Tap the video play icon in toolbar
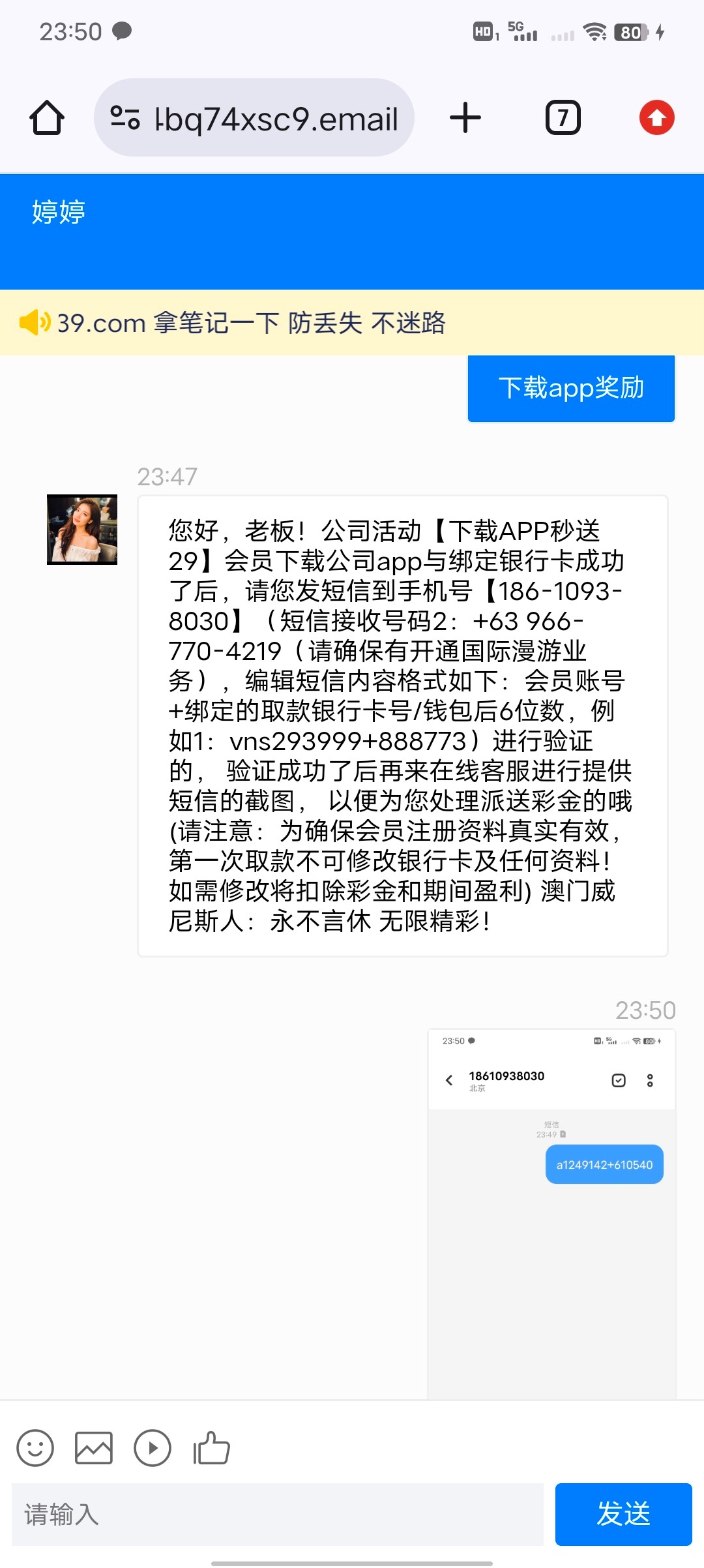This screenshot has height=1568, width=704. pos(153,1448)
